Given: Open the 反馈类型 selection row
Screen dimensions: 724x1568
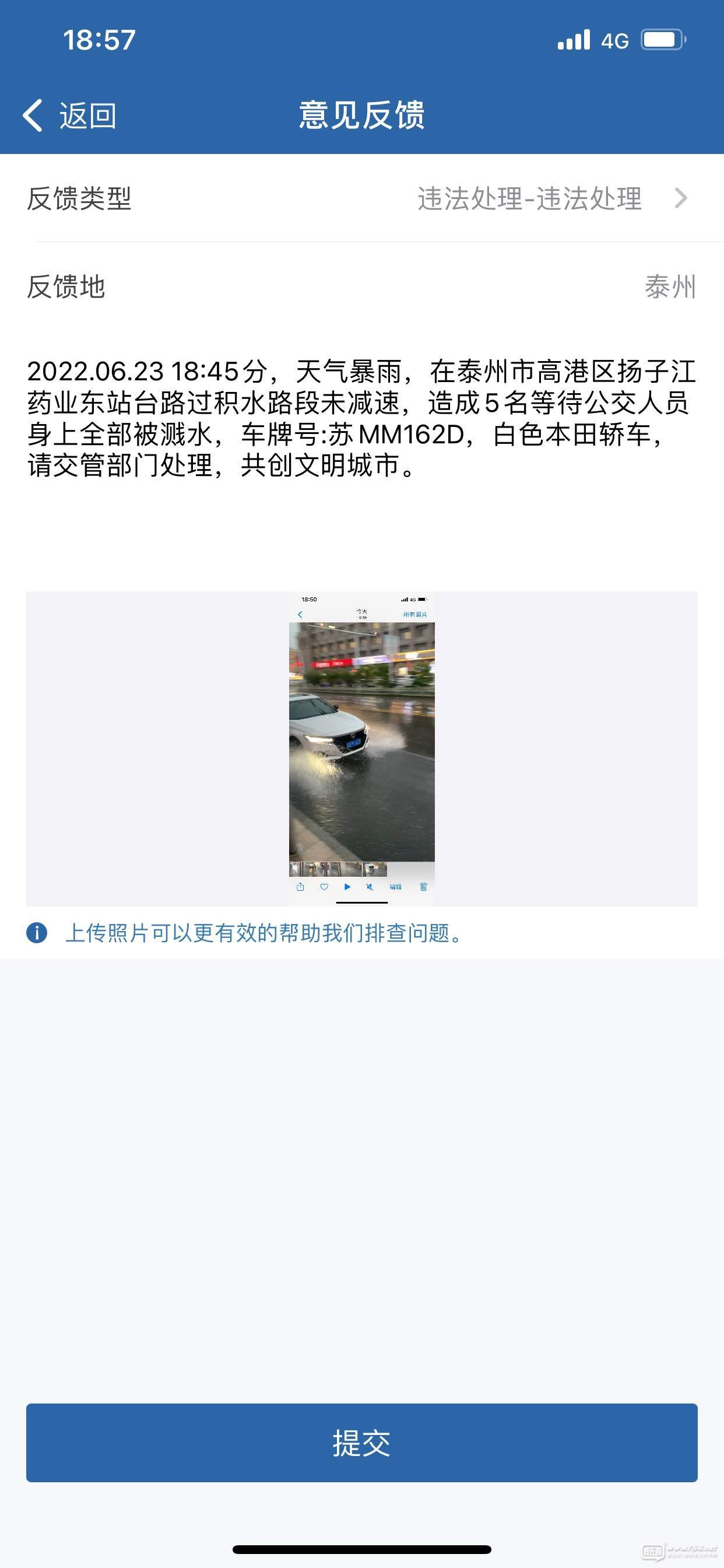Looking at the screenshot, I should click(x=361, y=198).
